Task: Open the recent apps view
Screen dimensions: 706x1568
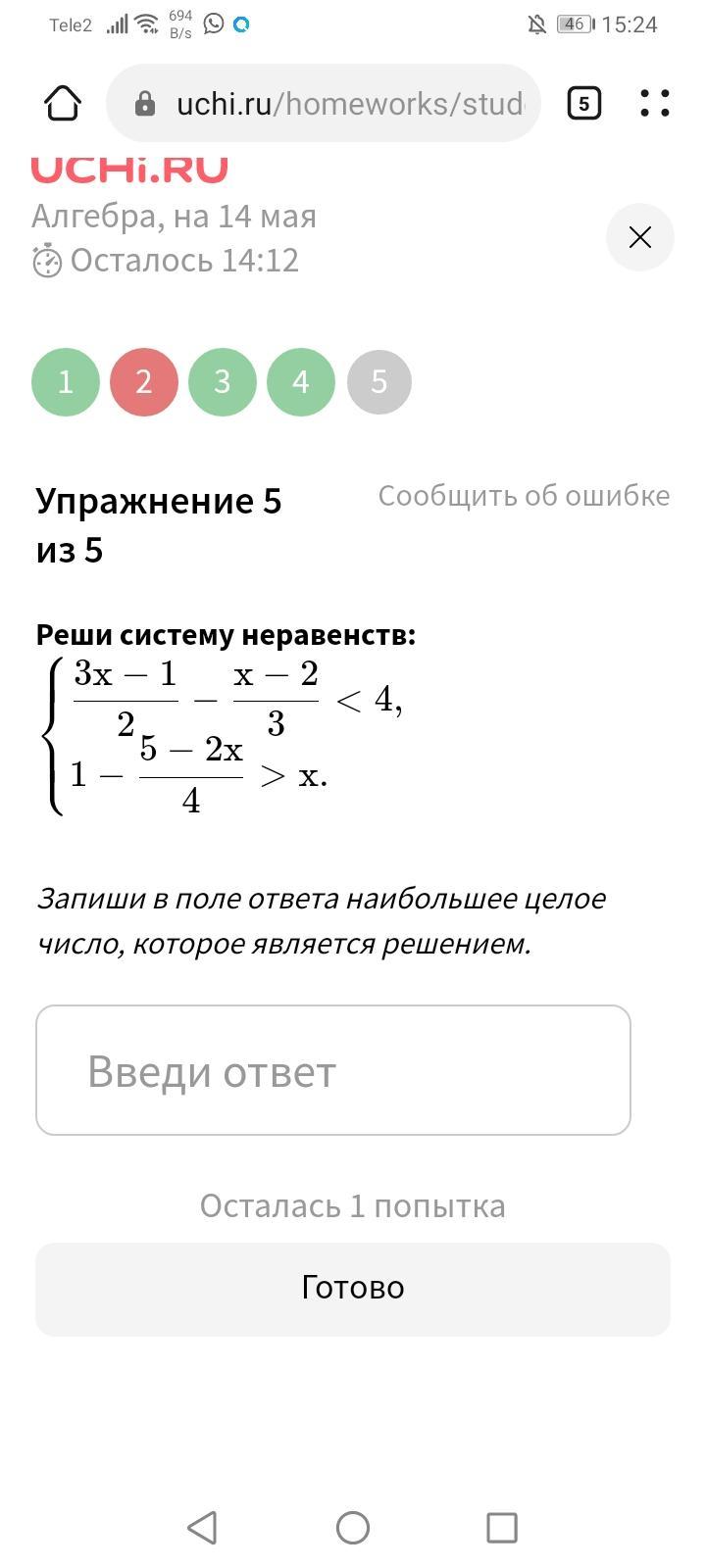Action: click(502, 1527)
